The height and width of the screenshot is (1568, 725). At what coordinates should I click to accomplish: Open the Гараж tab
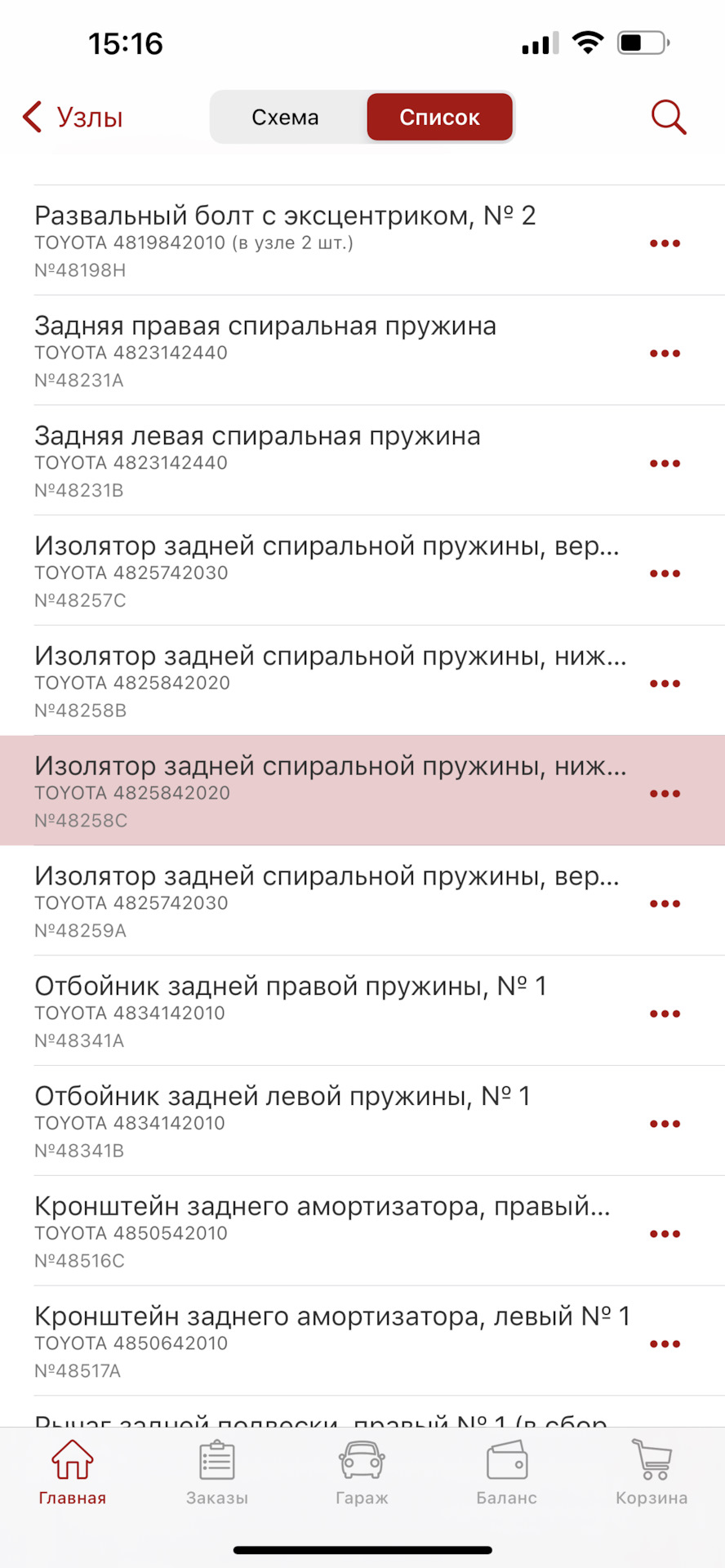pos(362,1473)
